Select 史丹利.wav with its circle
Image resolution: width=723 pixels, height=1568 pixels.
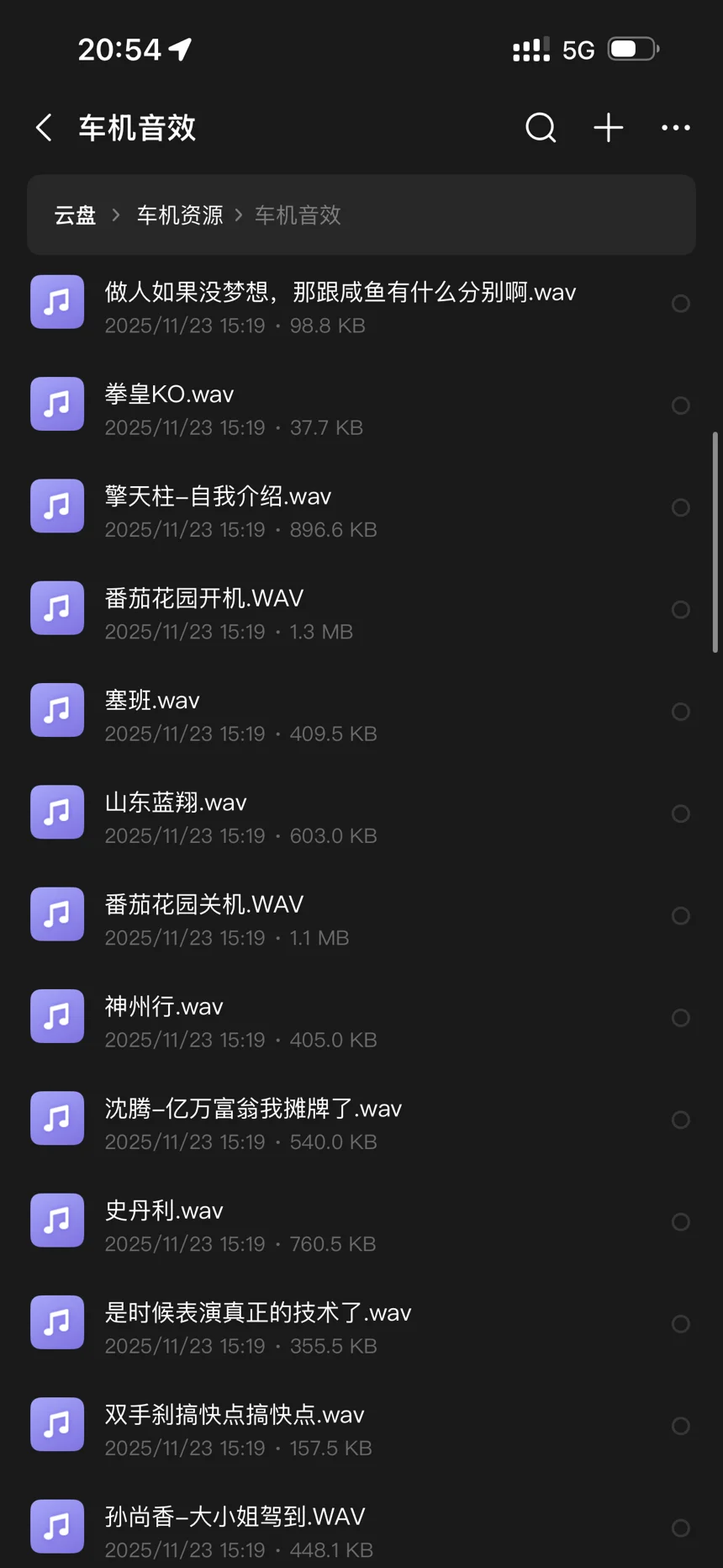coord(681,1222)
